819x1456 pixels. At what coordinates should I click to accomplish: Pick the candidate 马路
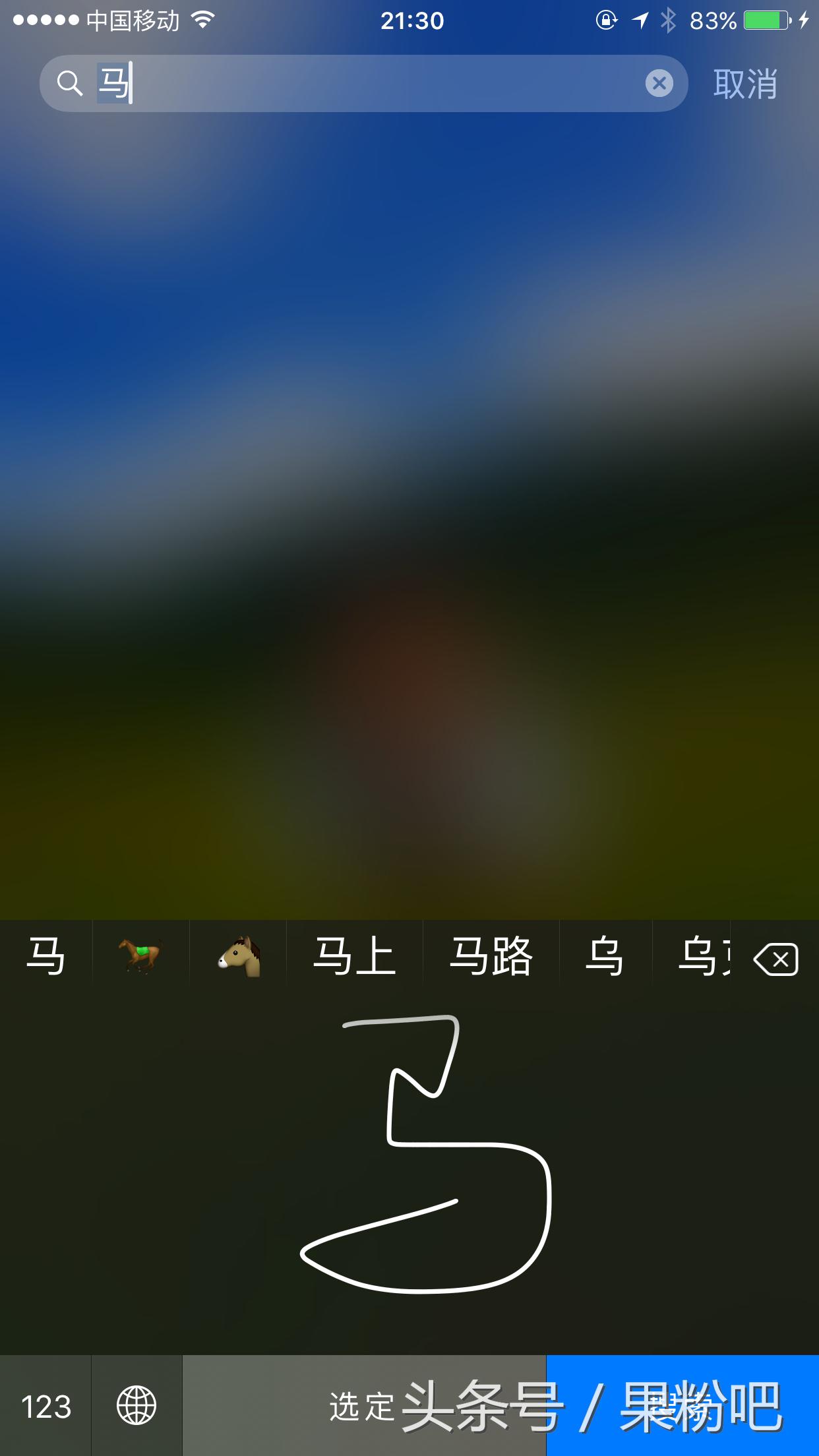click(x=491, y=956)
